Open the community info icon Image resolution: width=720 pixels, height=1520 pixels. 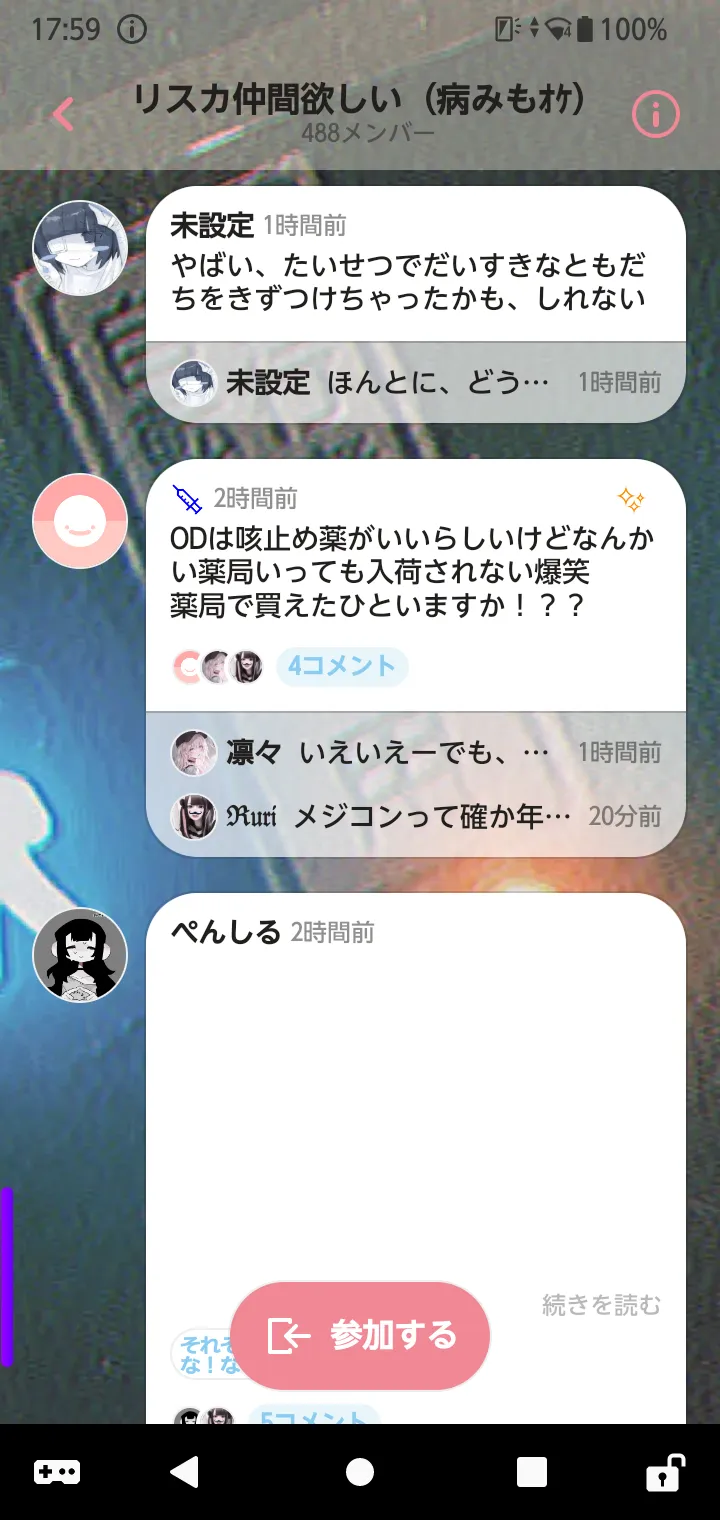pos(656,115)
